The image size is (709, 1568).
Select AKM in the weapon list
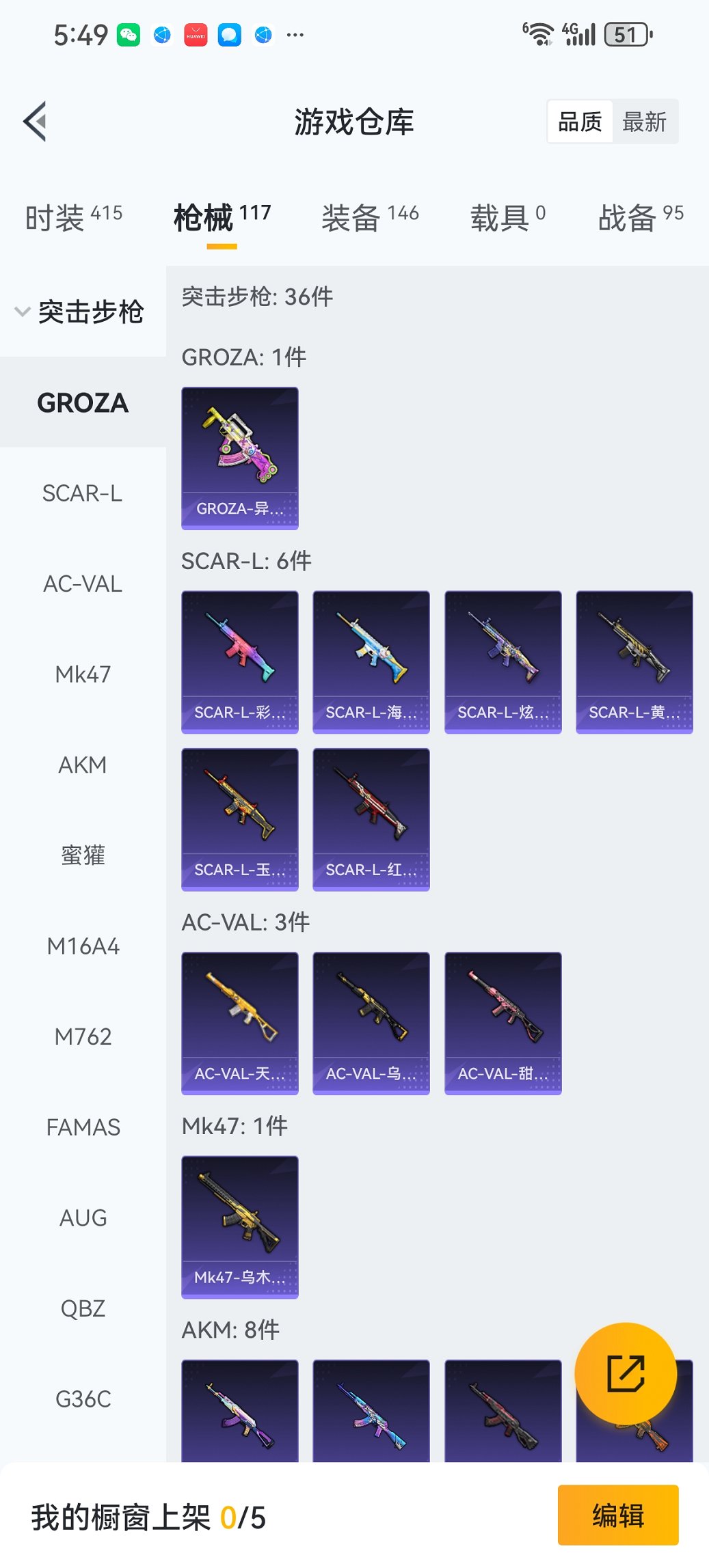click(82, 765)
